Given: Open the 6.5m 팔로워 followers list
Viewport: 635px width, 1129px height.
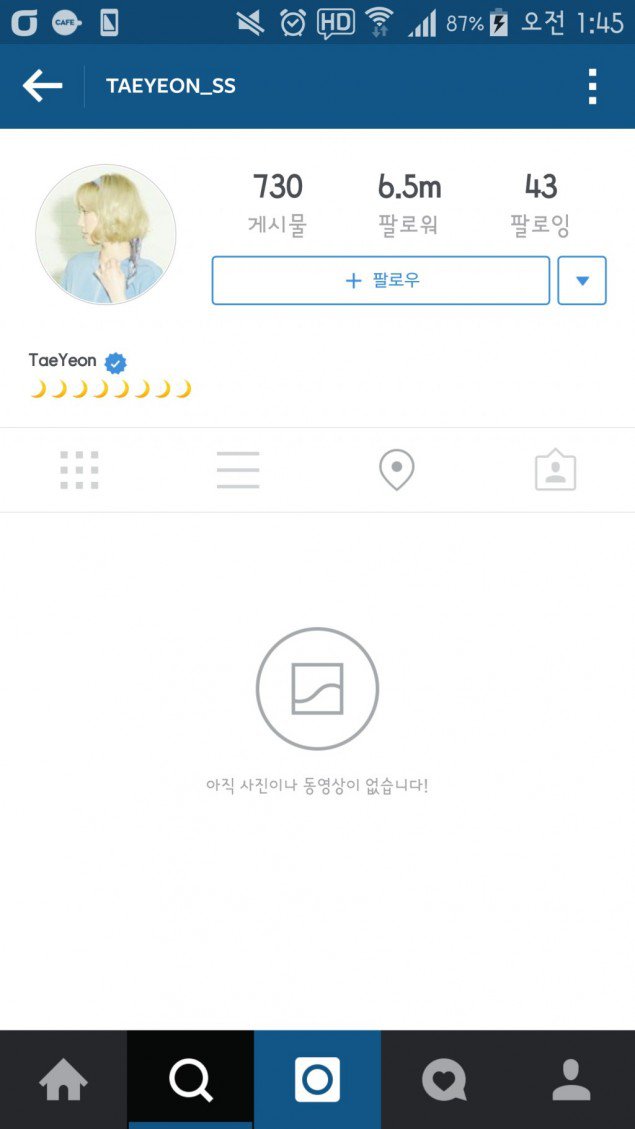Looking at the screenshot, I should click(409, 203).
